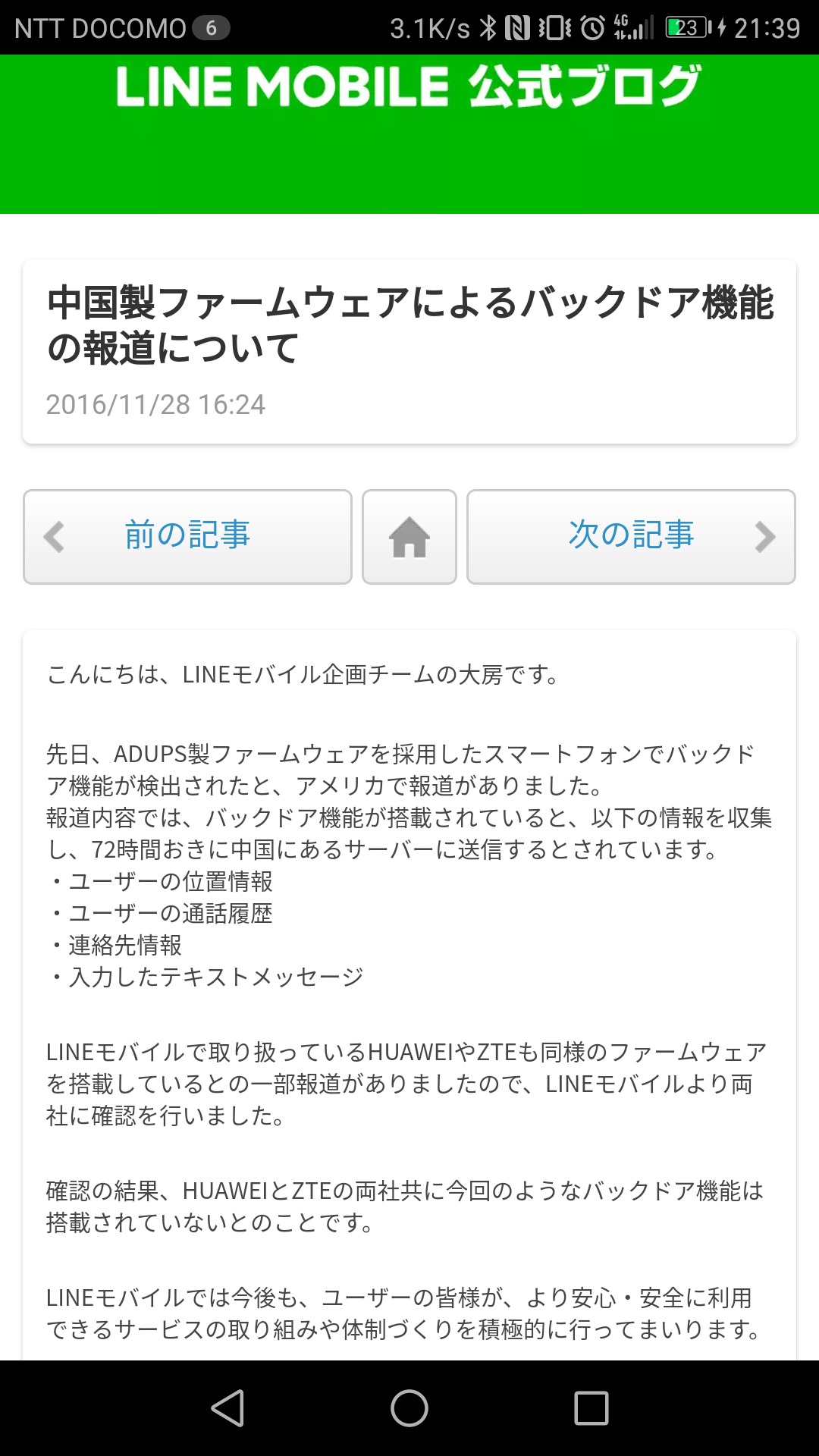Go to the previous article (前の記事)
The image size is (819, 1456).
(x=187, y=537)
